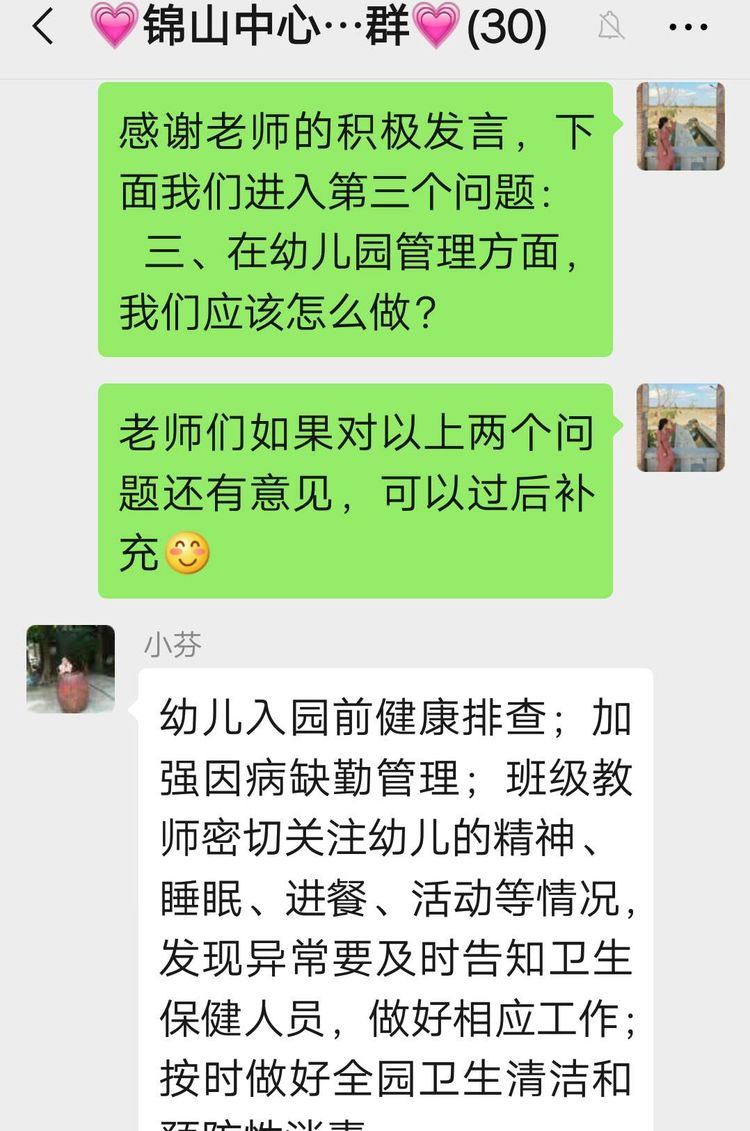Open 小芬's profile avatar
Screen dimensions: 750x1131
[x=70, y=669]
